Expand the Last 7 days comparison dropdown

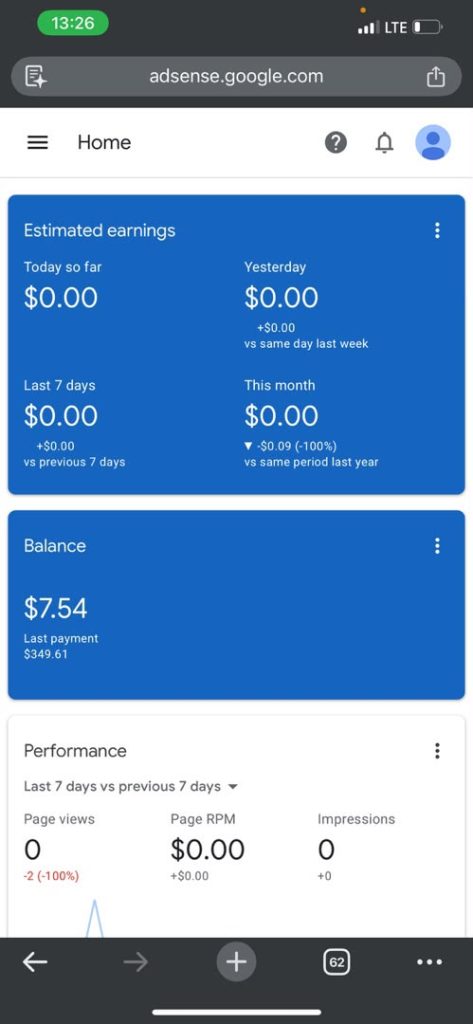[x=131, y=786]
